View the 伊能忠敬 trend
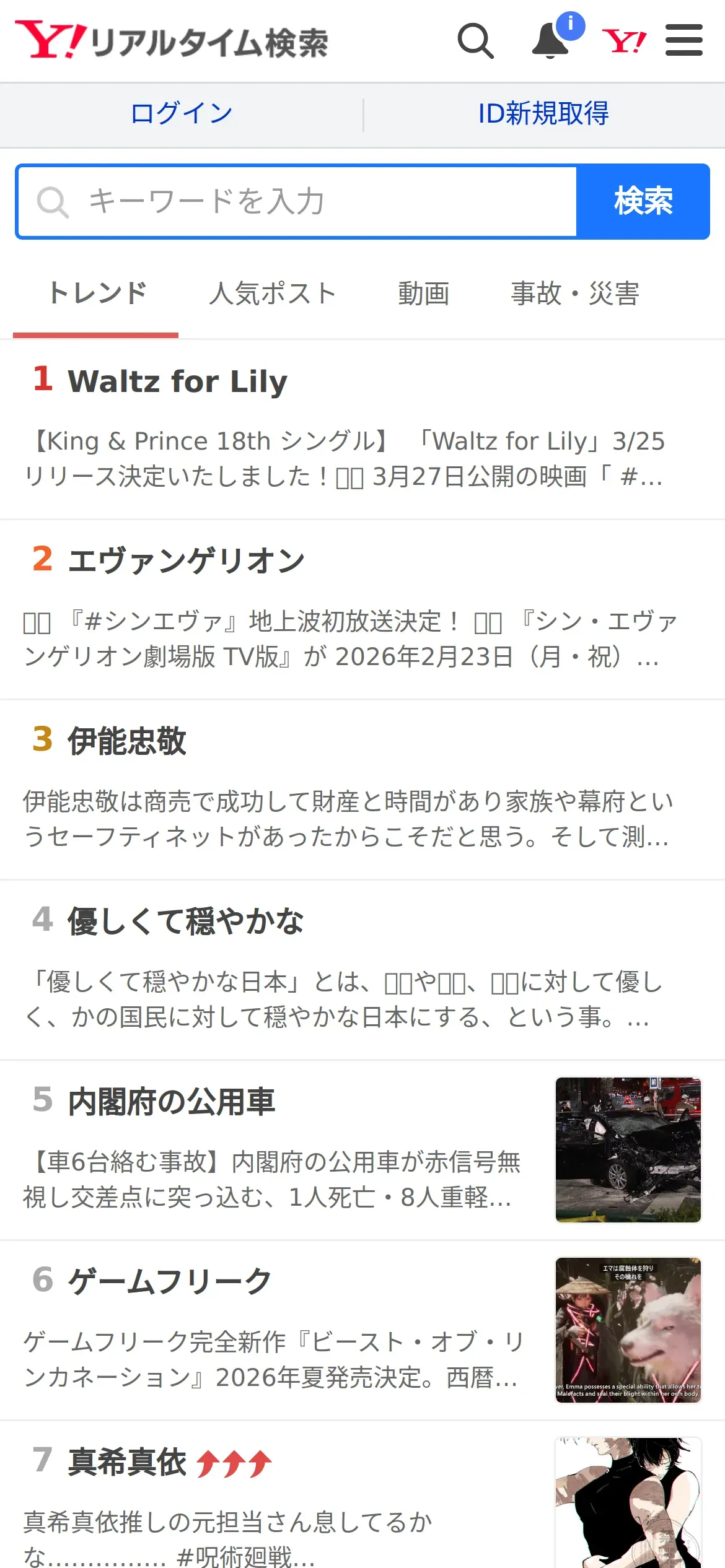 click(x=127, y=741)
